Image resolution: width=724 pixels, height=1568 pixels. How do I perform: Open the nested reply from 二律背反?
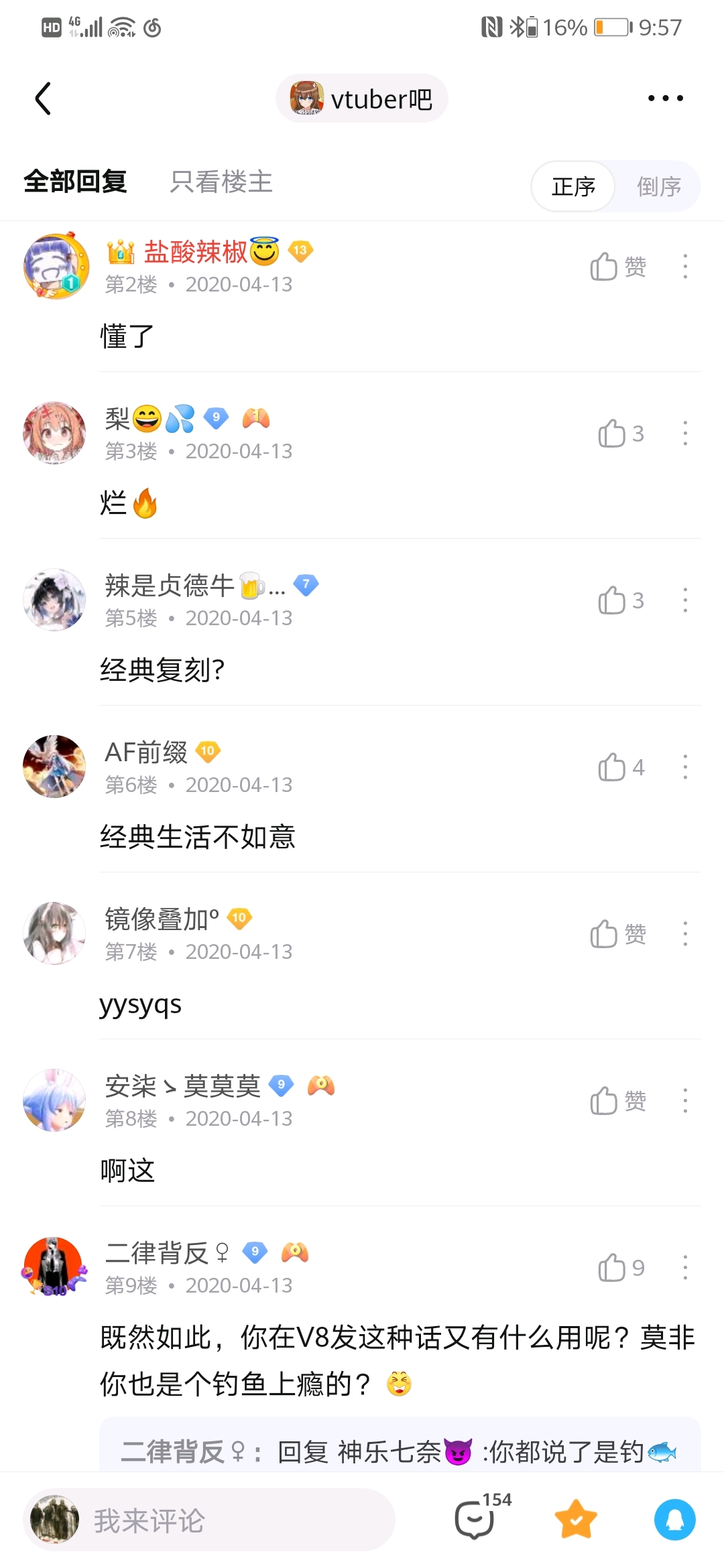click(x=400, y=1451)
